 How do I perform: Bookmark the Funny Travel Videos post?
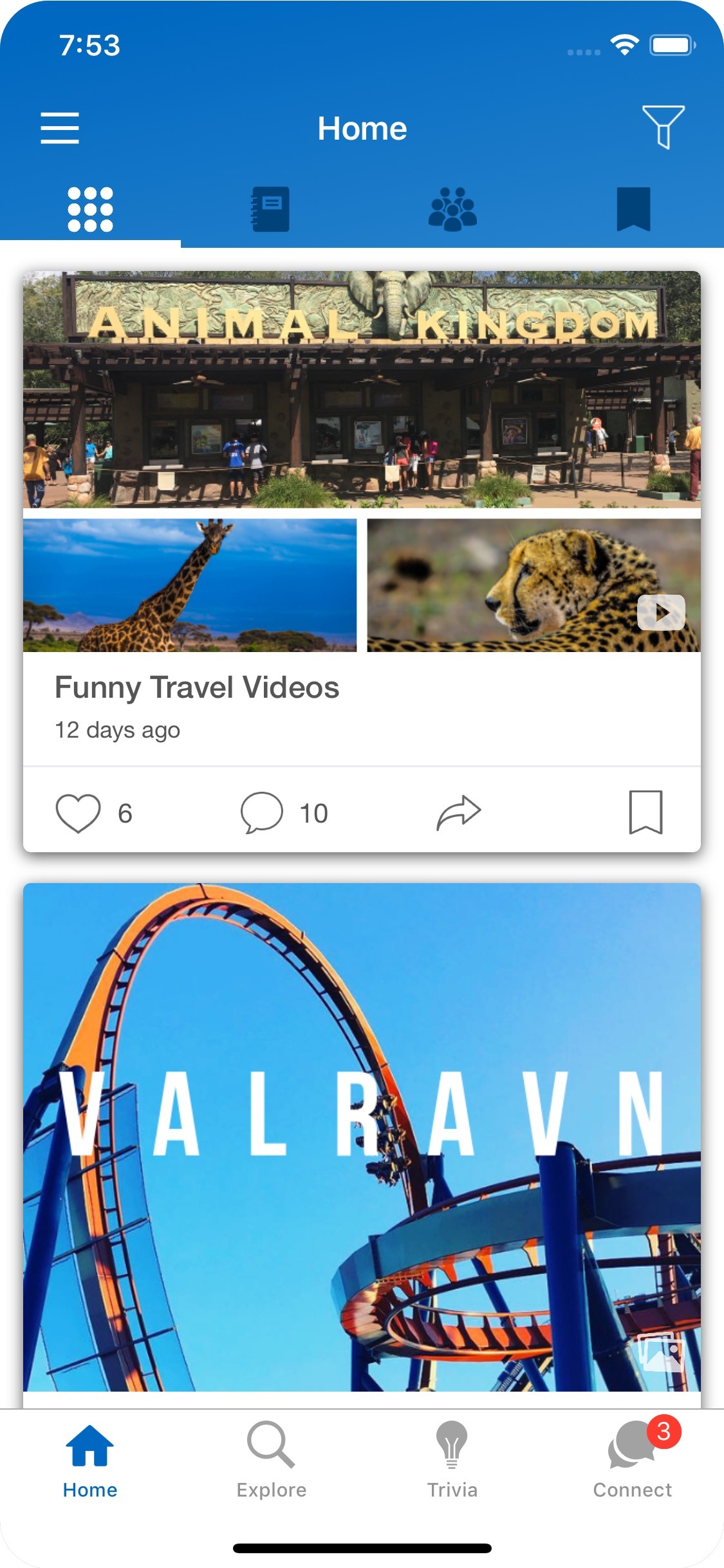pyautogui.click(x=645, y=812)
